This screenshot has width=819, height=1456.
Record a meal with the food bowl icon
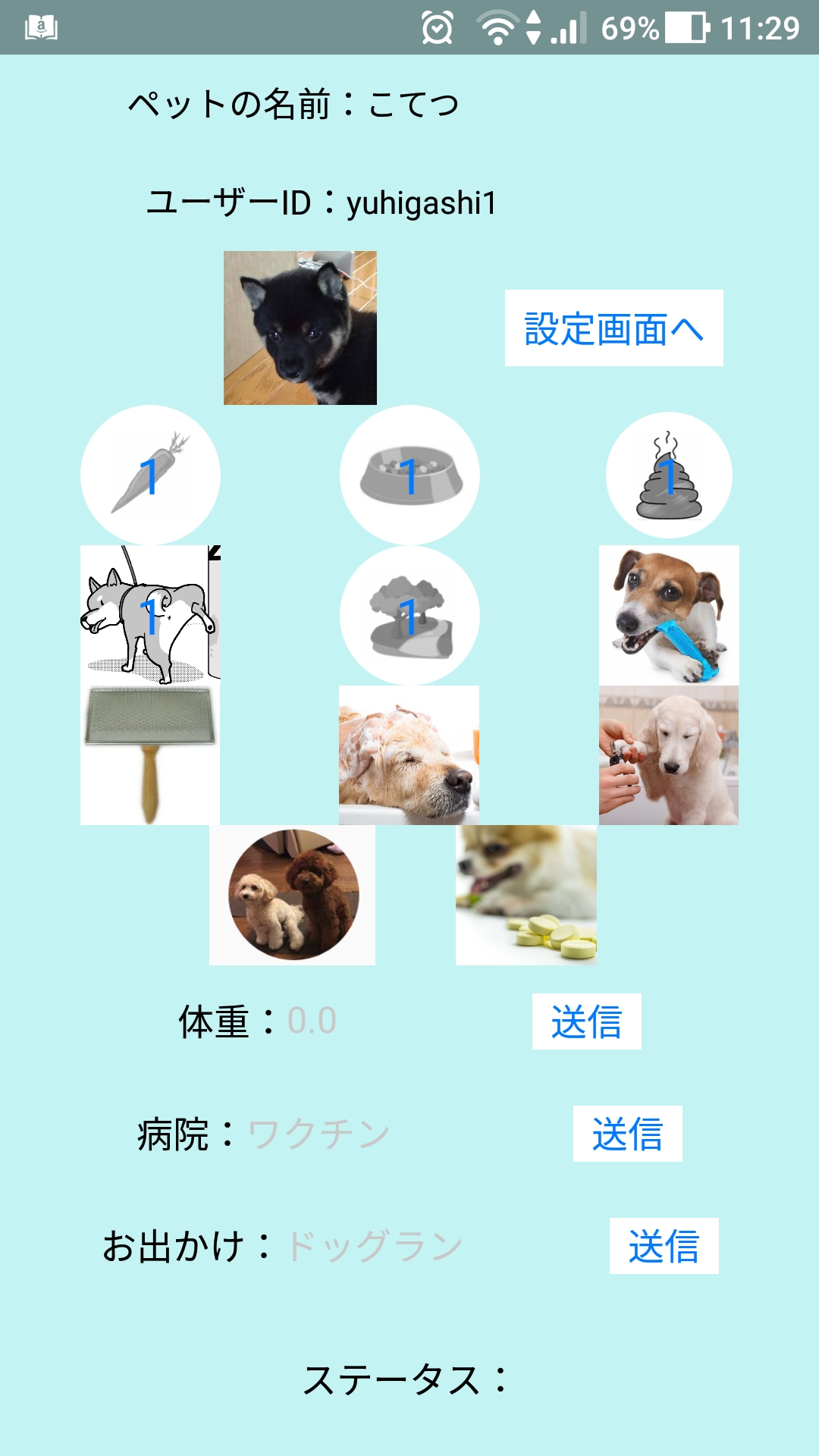[x=409, y=475]
